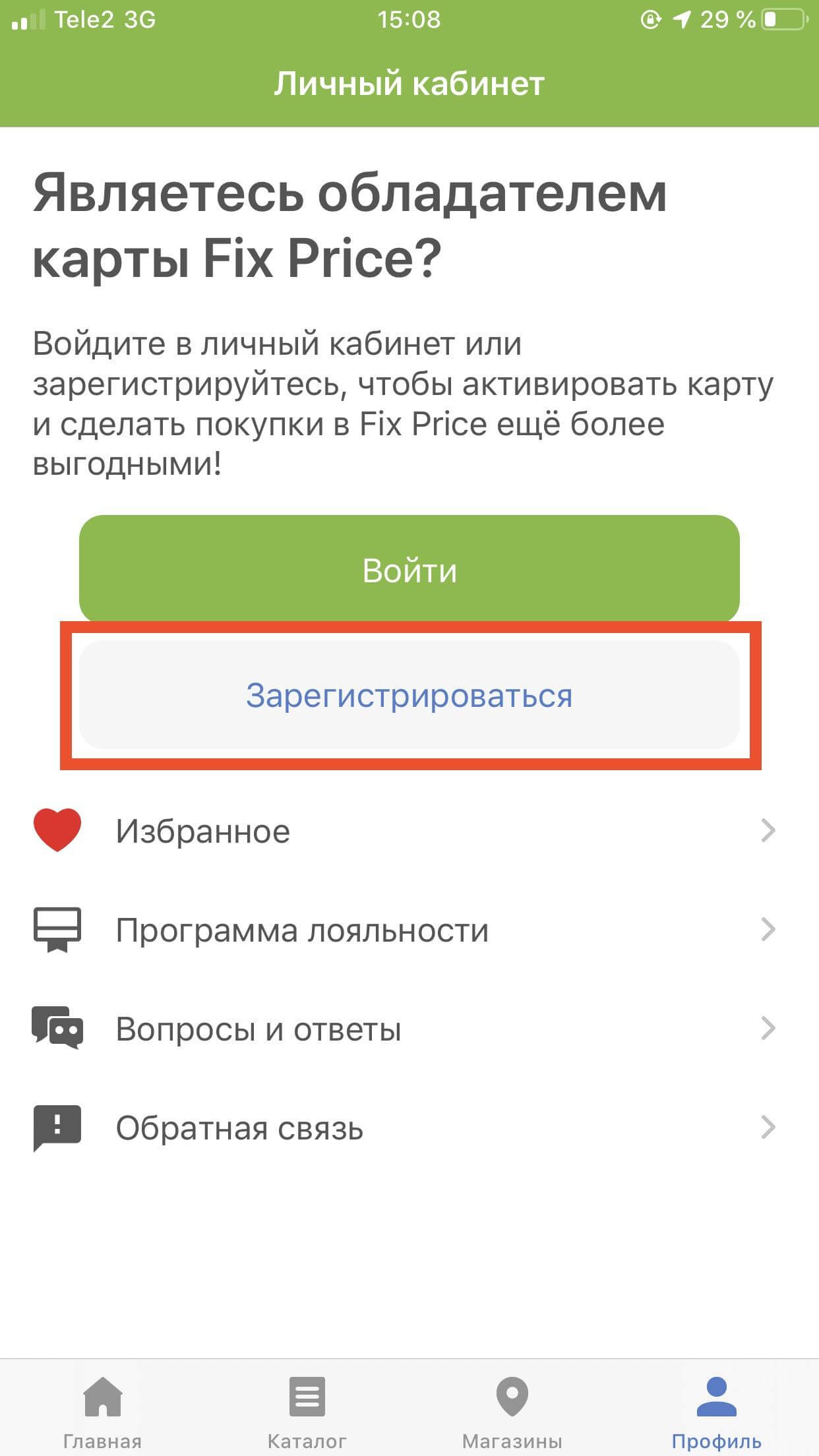The height and width of the screenshot is (1456, 819).
Task: Open Обратная связь
Action: pos(409,1128)
